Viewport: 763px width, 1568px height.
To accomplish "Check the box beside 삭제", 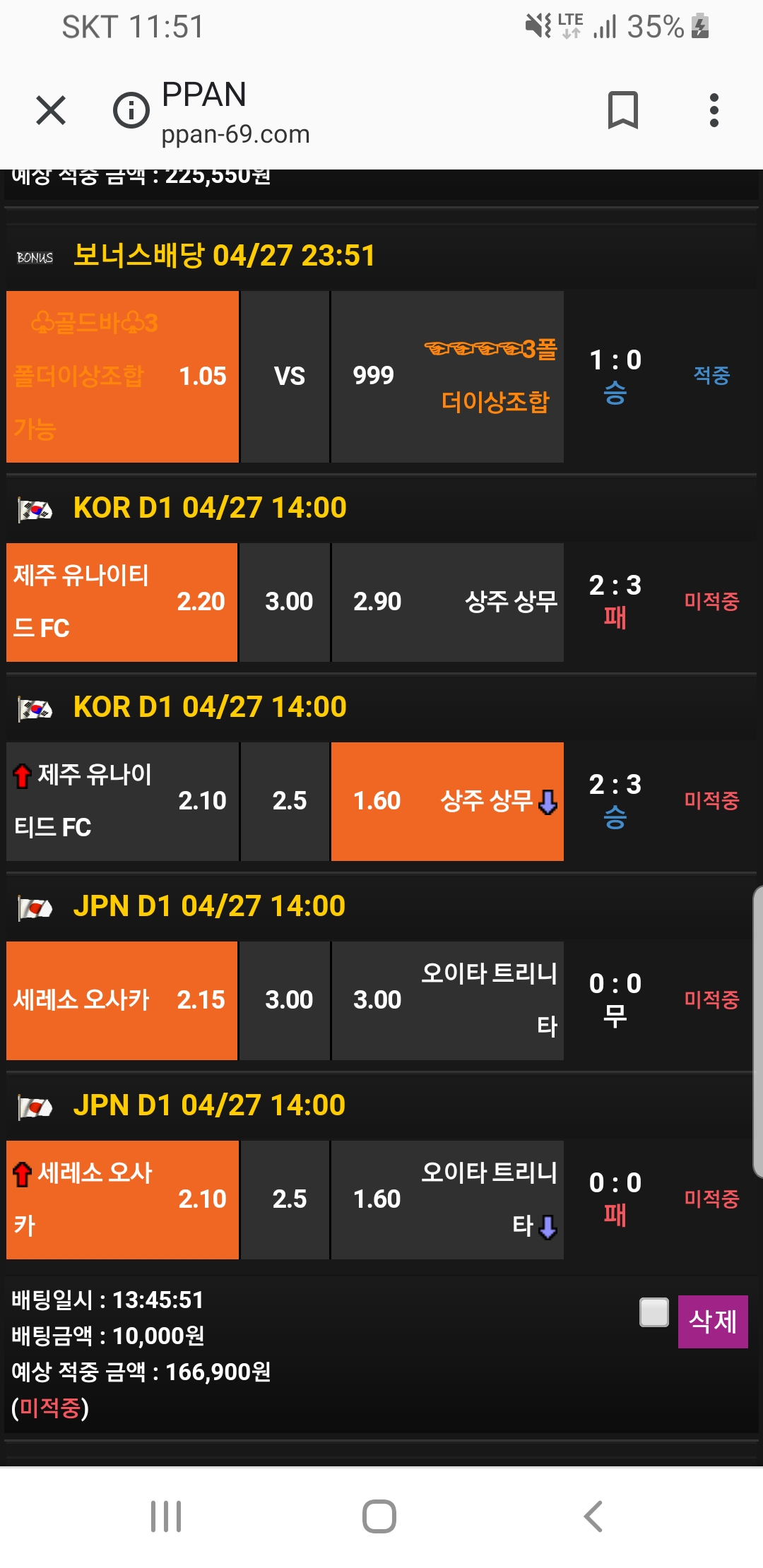I will click(654, 1312).
